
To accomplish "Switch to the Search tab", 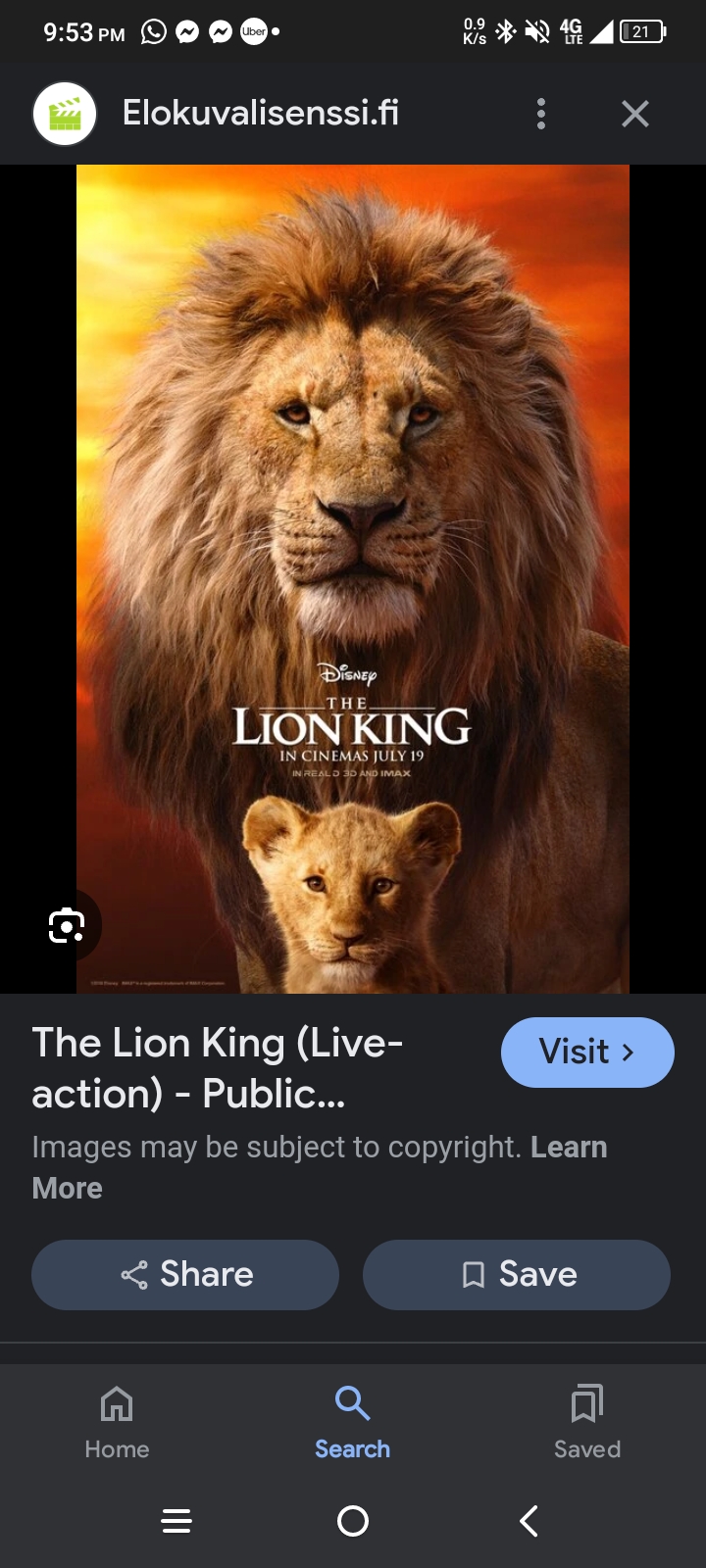I will [x=352, y=1421].
